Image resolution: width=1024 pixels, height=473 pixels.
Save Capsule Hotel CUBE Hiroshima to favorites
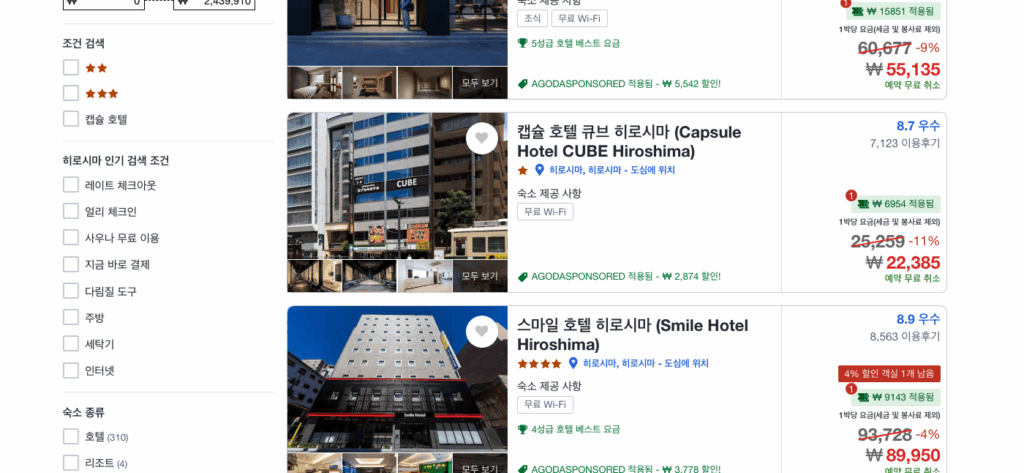pyautogui.click(x=482, y=138)
